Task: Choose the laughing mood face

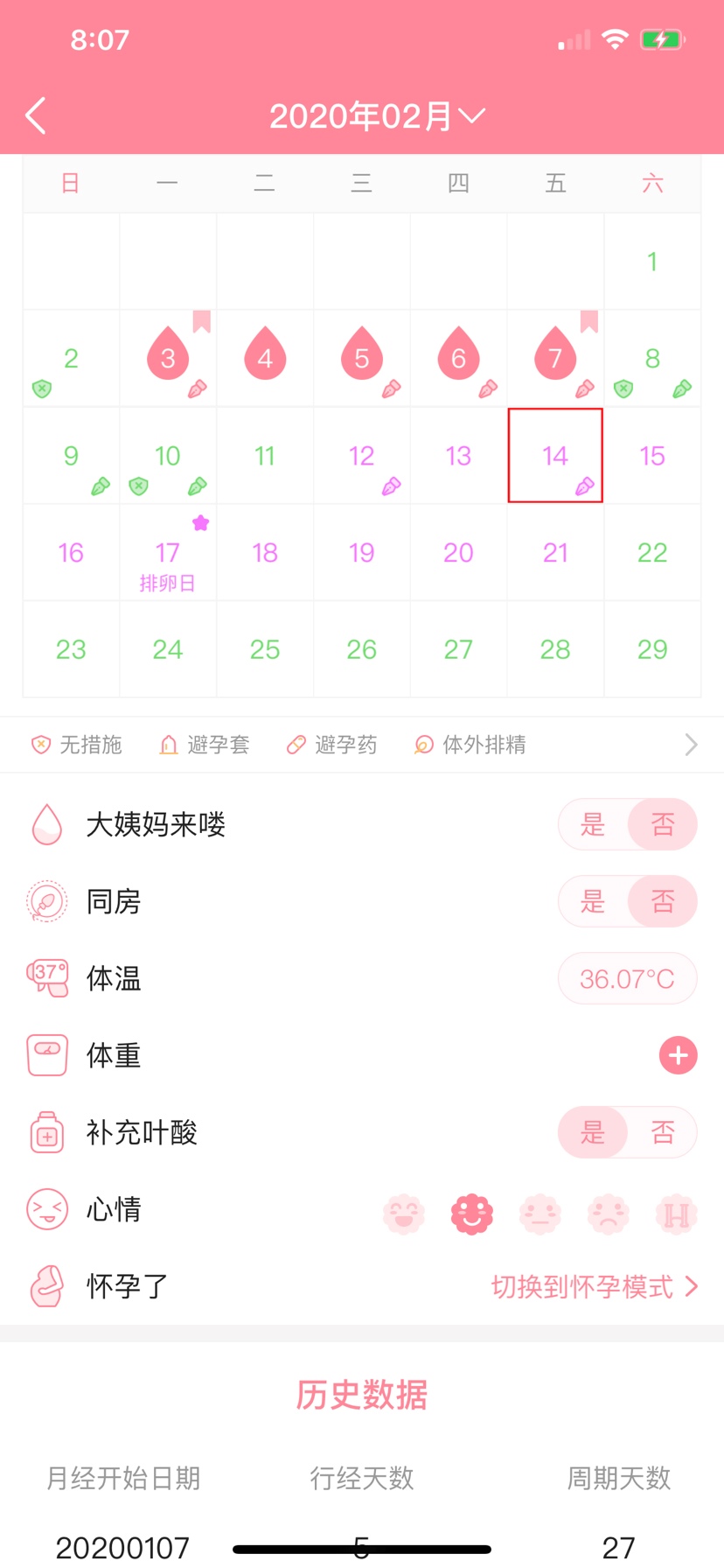Action: 404,1214
